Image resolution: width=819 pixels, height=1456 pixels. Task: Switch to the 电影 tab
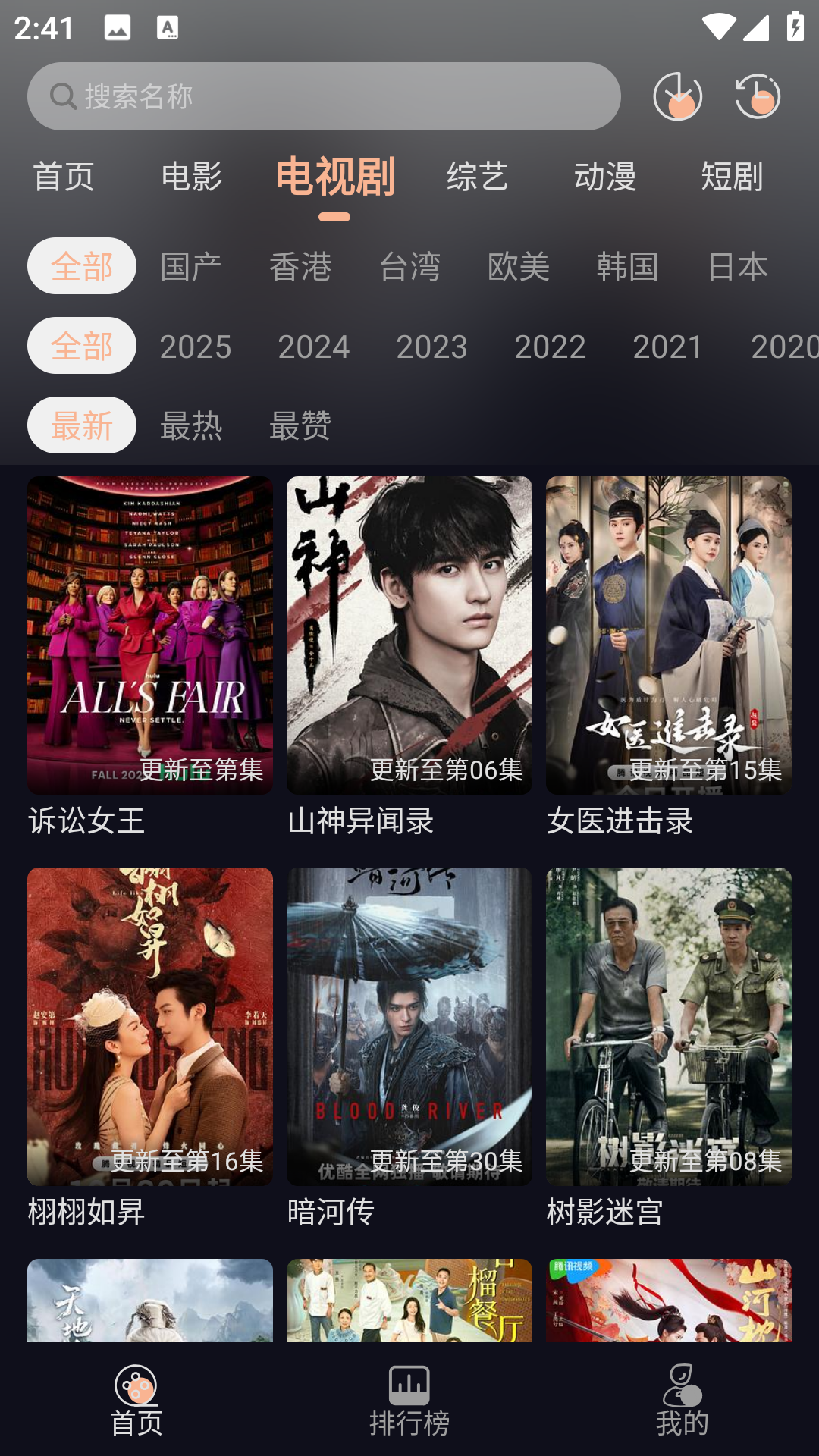click(192, 177)
